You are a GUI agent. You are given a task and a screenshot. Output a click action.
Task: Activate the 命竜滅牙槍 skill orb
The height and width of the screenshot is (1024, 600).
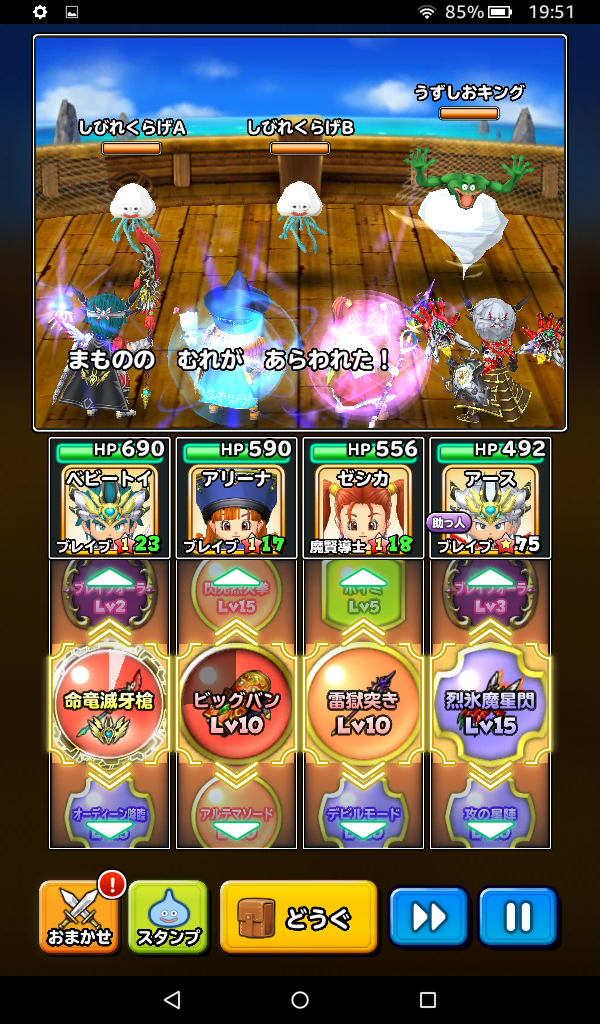pyautogui.click(x=110, y=701)
